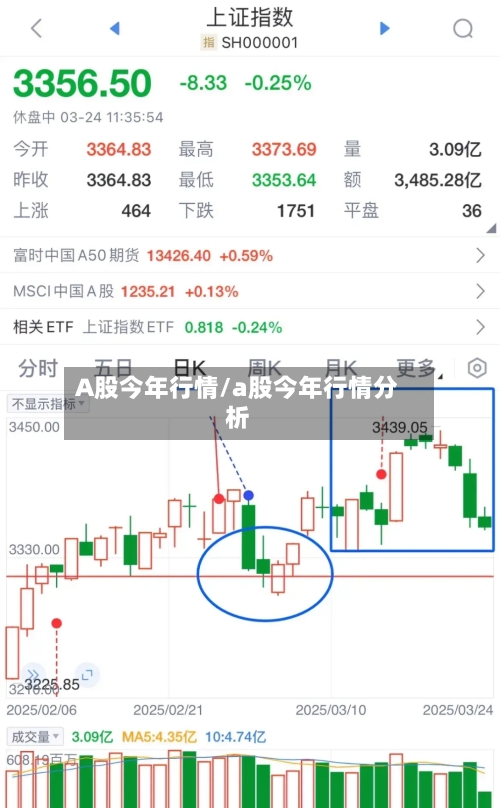The image size is (500, 808).
Task: Switch to the 分时 chart tab
Action: (38, 368)
